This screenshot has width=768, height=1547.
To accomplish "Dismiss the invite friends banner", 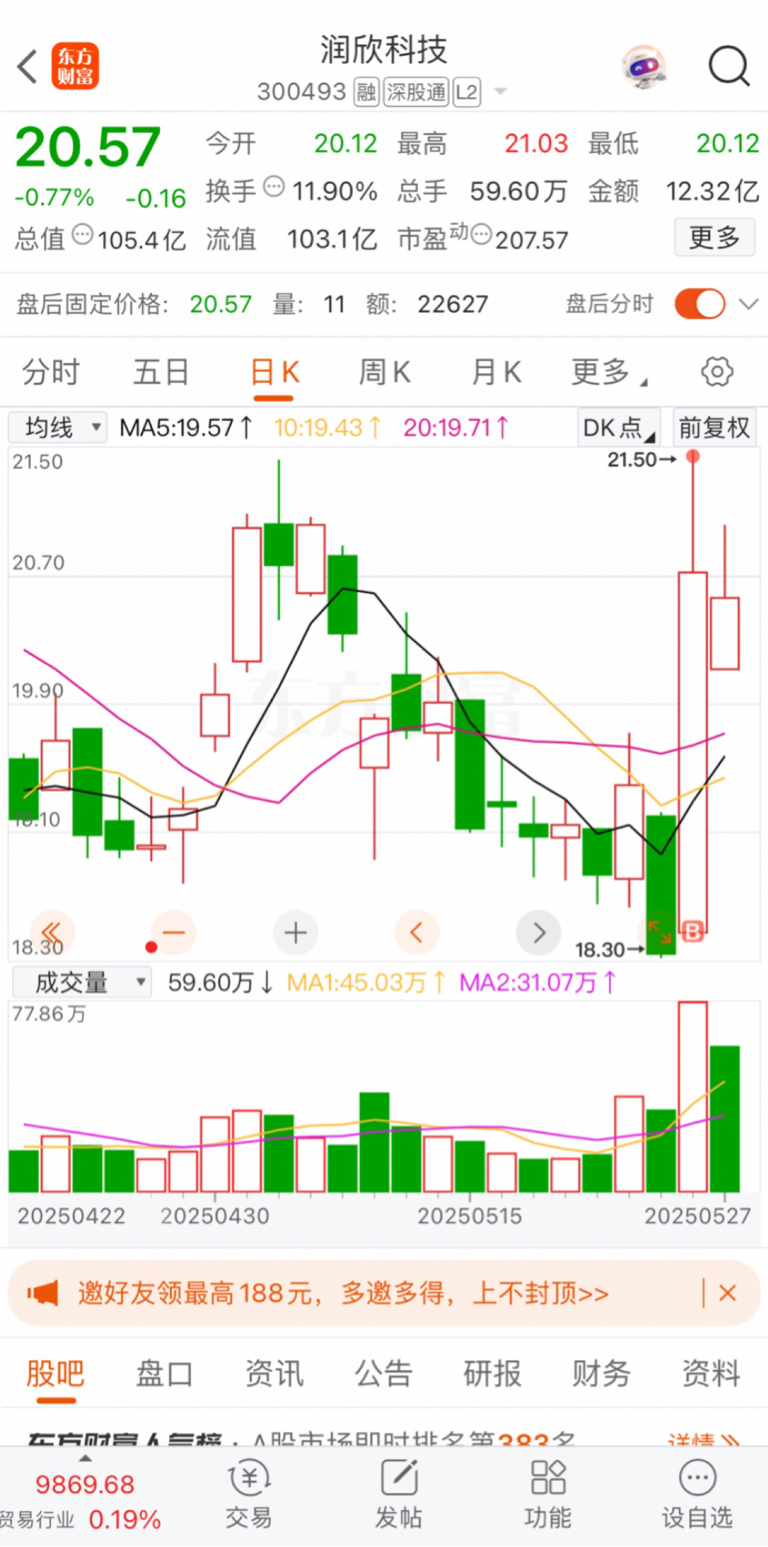I will click(x=727, y=1293).
